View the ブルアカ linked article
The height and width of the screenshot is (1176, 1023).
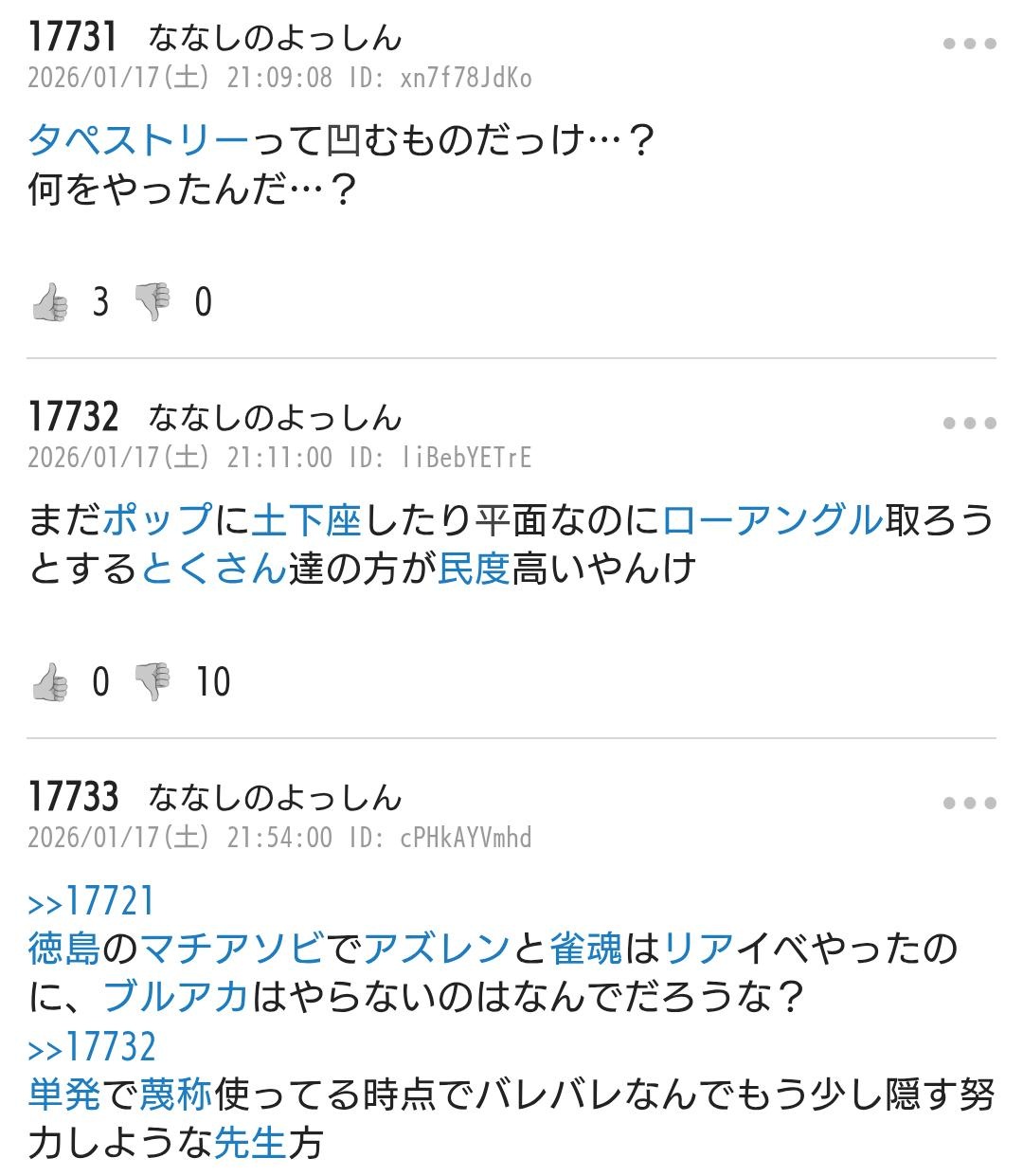click(175, 997)
